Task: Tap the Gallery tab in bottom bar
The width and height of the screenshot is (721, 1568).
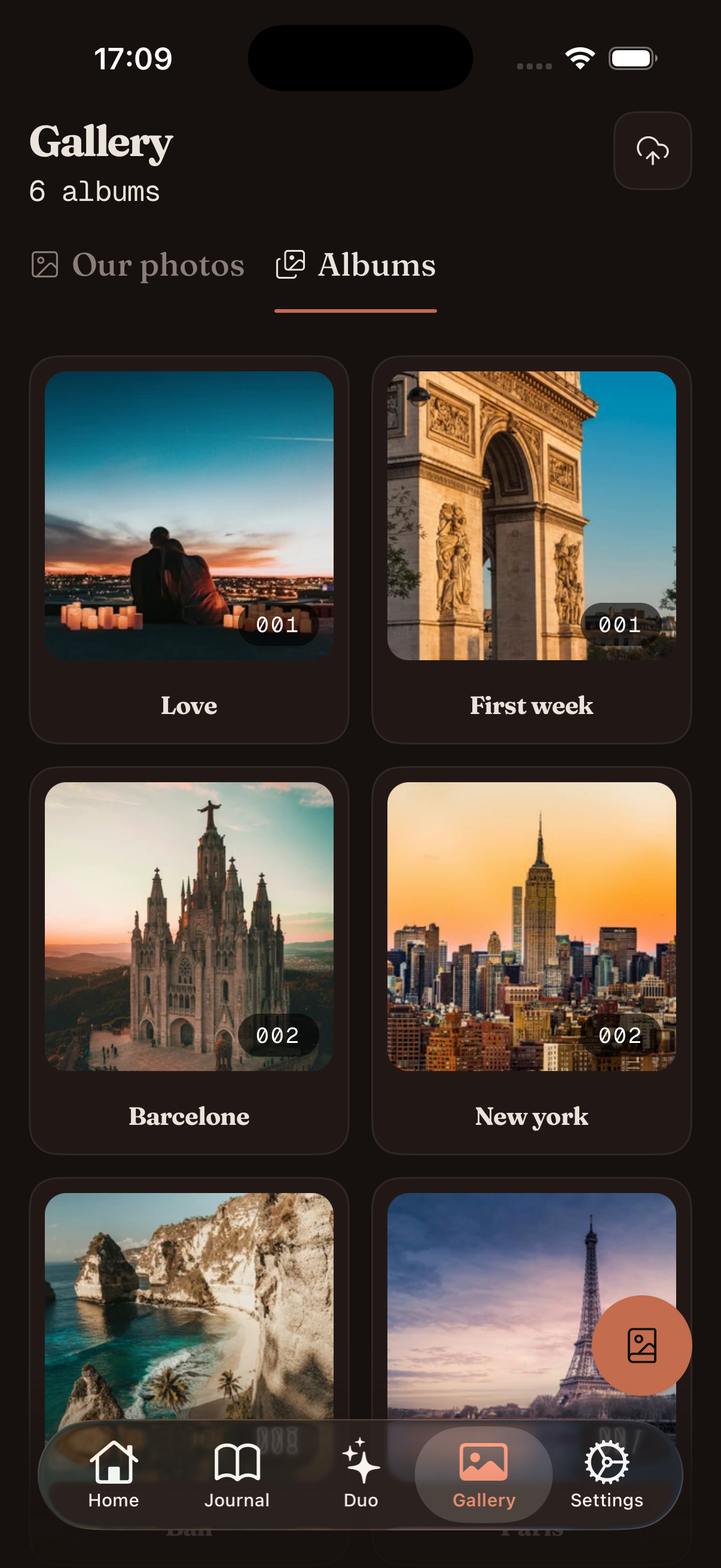Action: (484, 1474)
